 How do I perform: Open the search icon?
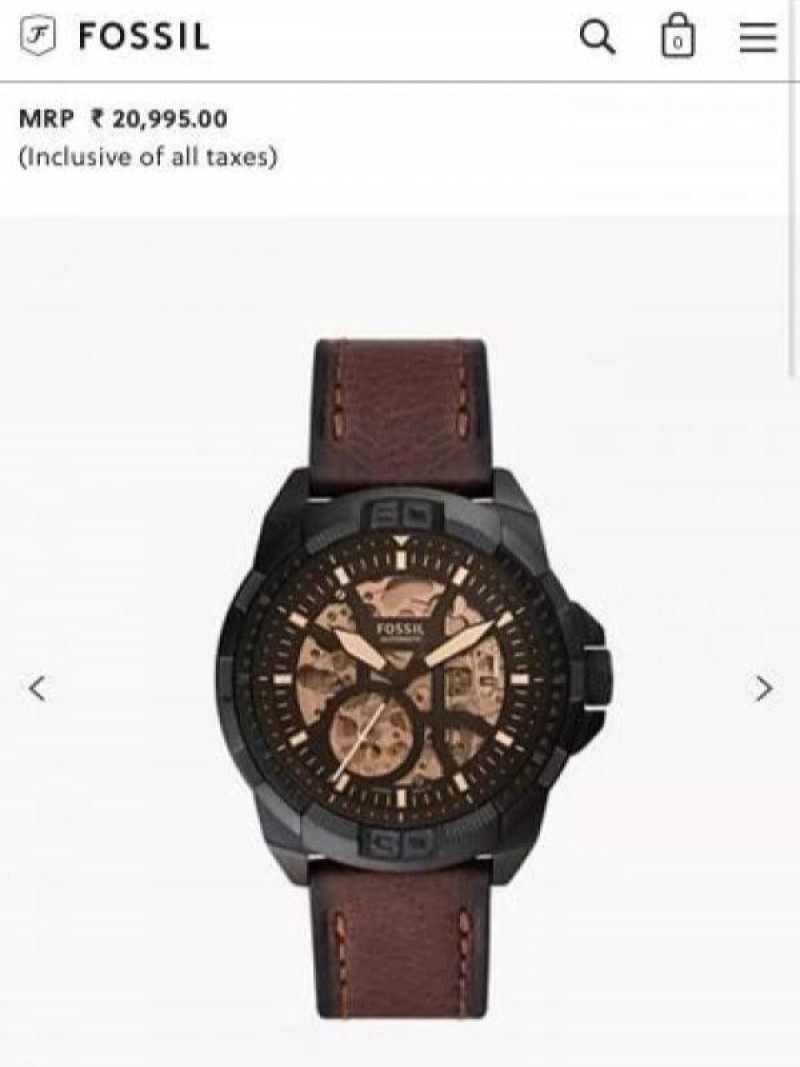click(597, 38)
